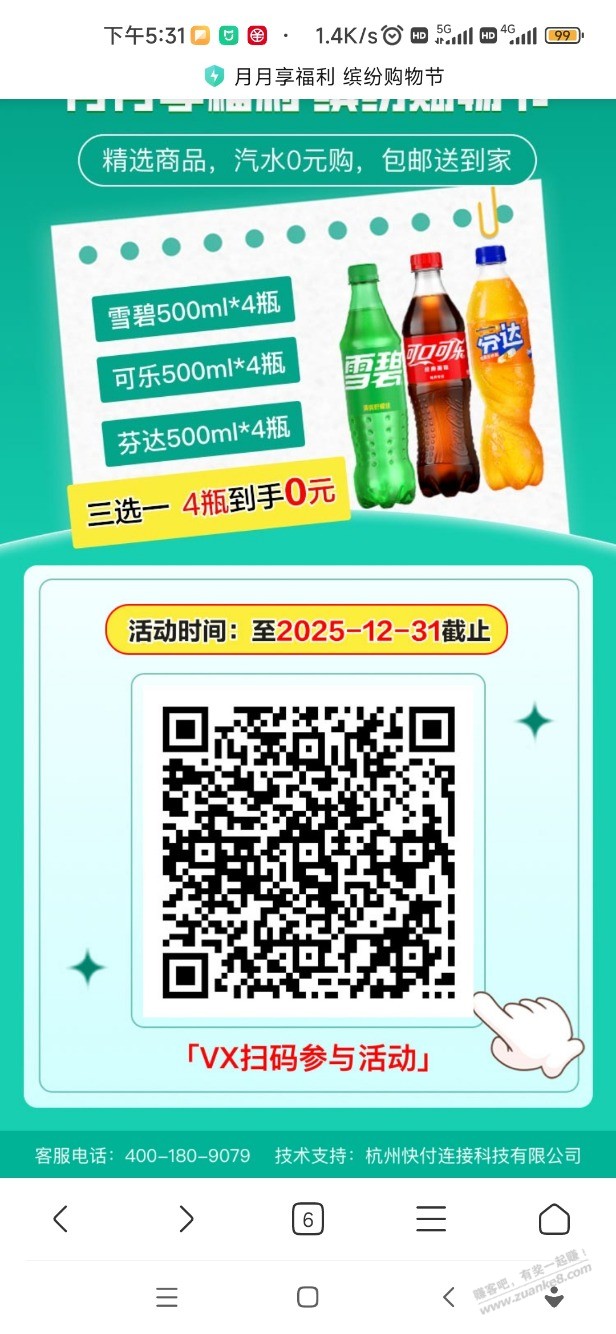
Task: Go back to the previous web page
Action: [61, 1218]
